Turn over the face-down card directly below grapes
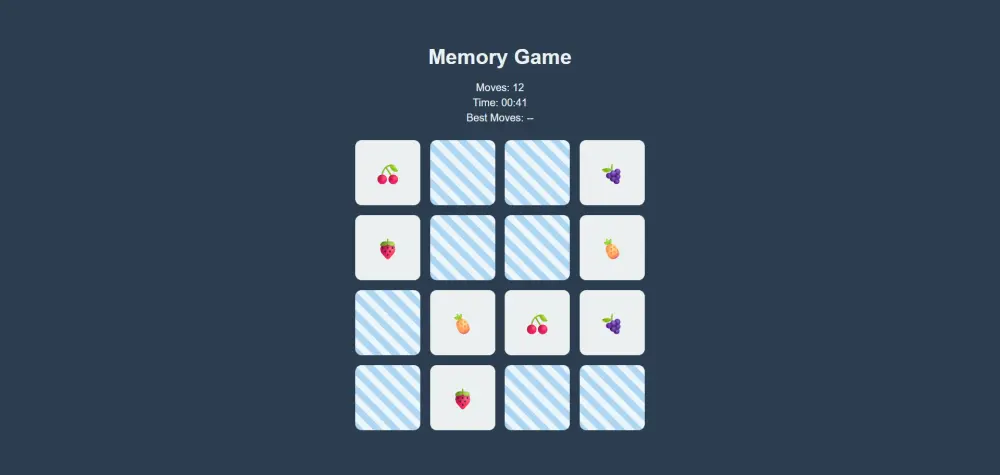This screenshot has width=1000, height=475. pos(612,398)
